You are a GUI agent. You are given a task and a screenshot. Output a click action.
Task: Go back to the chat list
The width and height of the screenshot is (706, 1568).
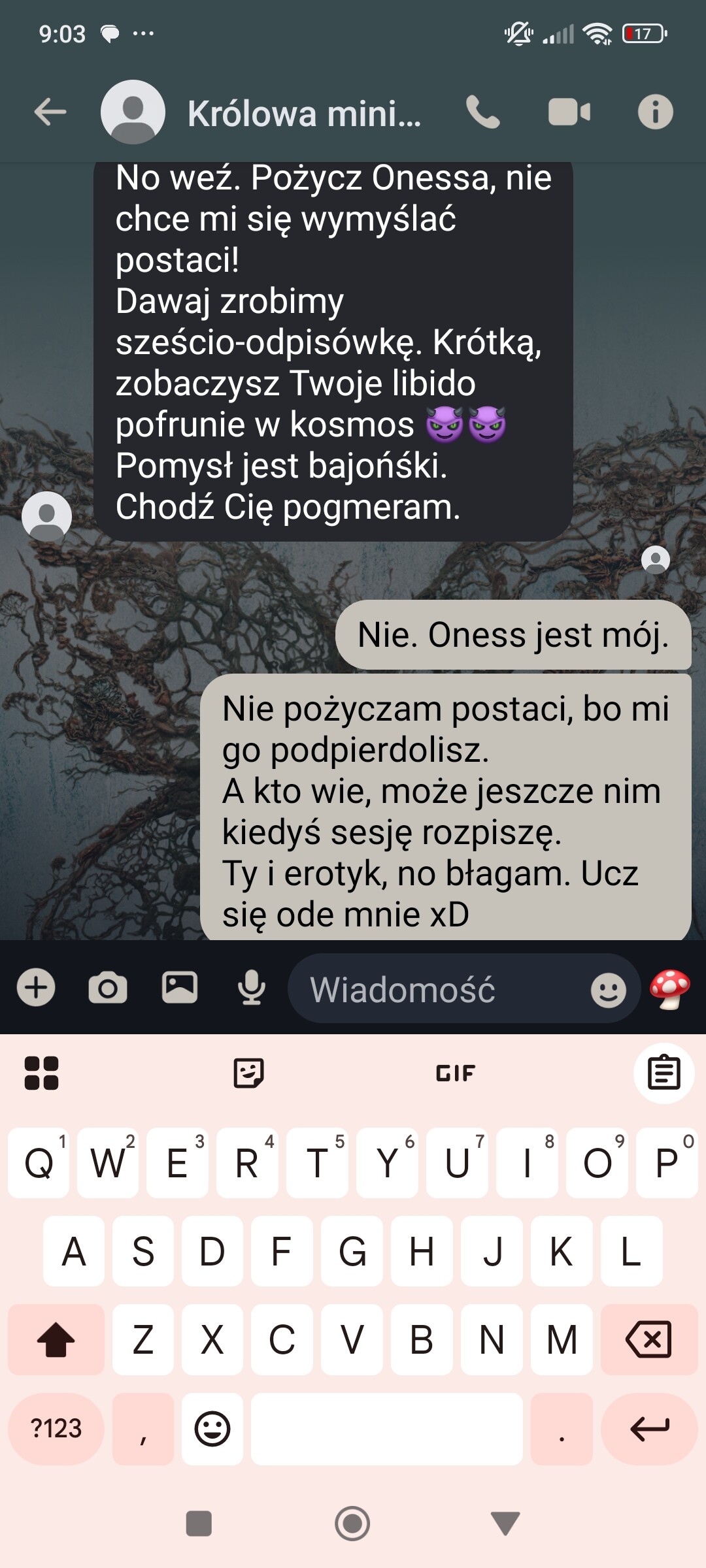50,112
